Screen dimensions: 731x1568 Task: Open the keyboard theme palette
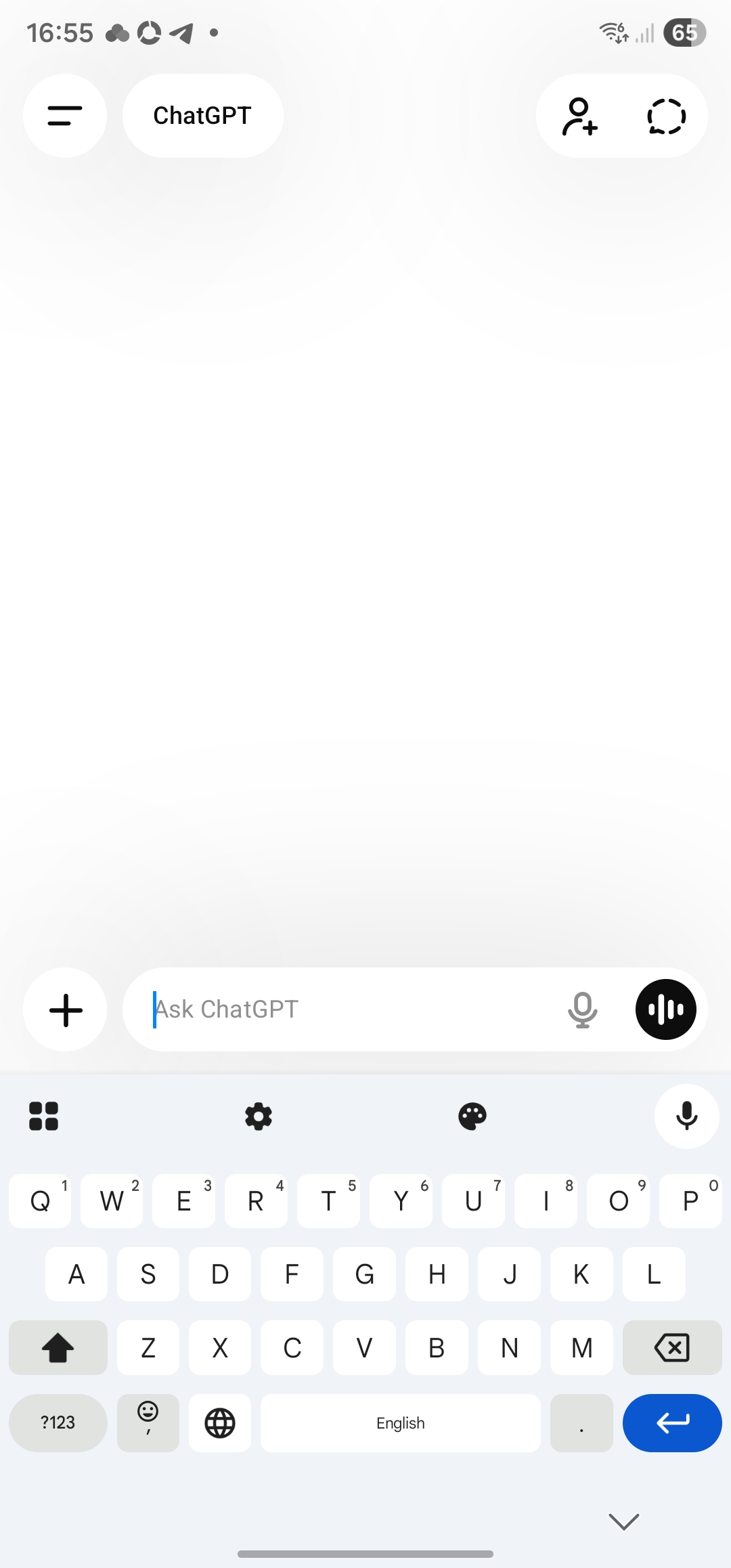(472, 1116)
